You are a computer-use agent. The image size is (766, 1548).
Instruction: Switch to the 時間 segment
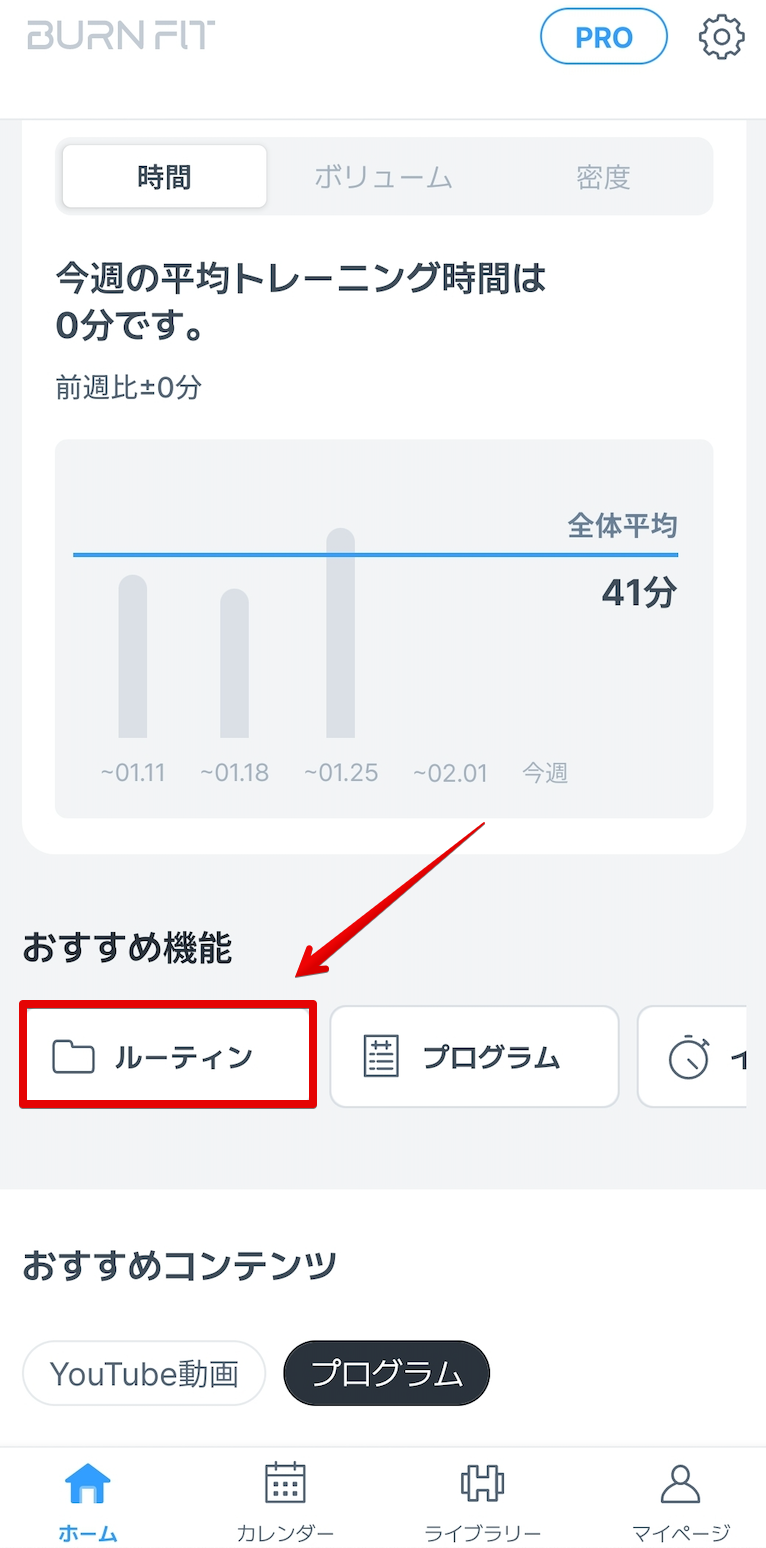(x=165, y=177)
